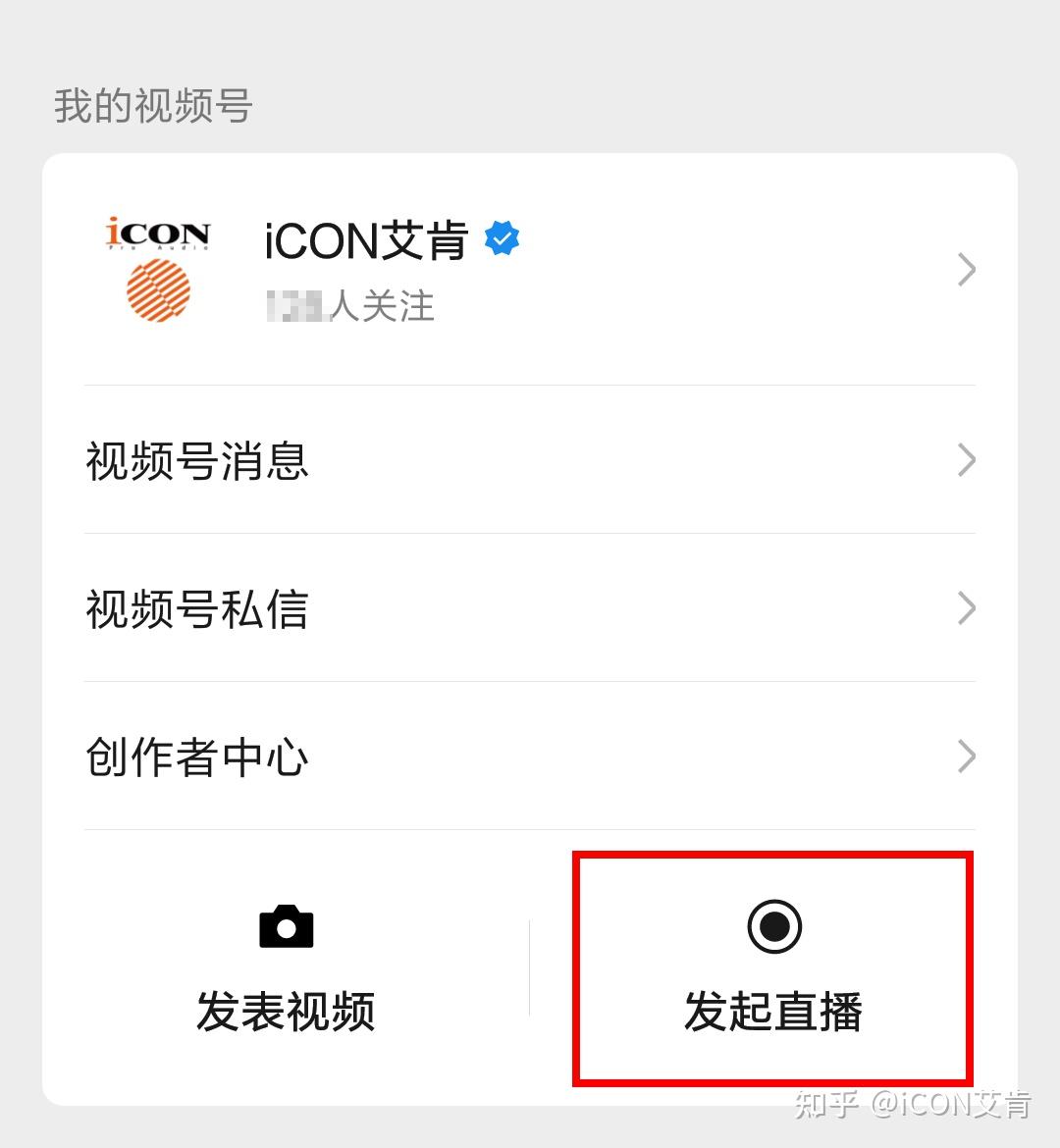Open the iCON艾肯 channel profile
Screen dimensions: 1060x1148
coord(530,270)
